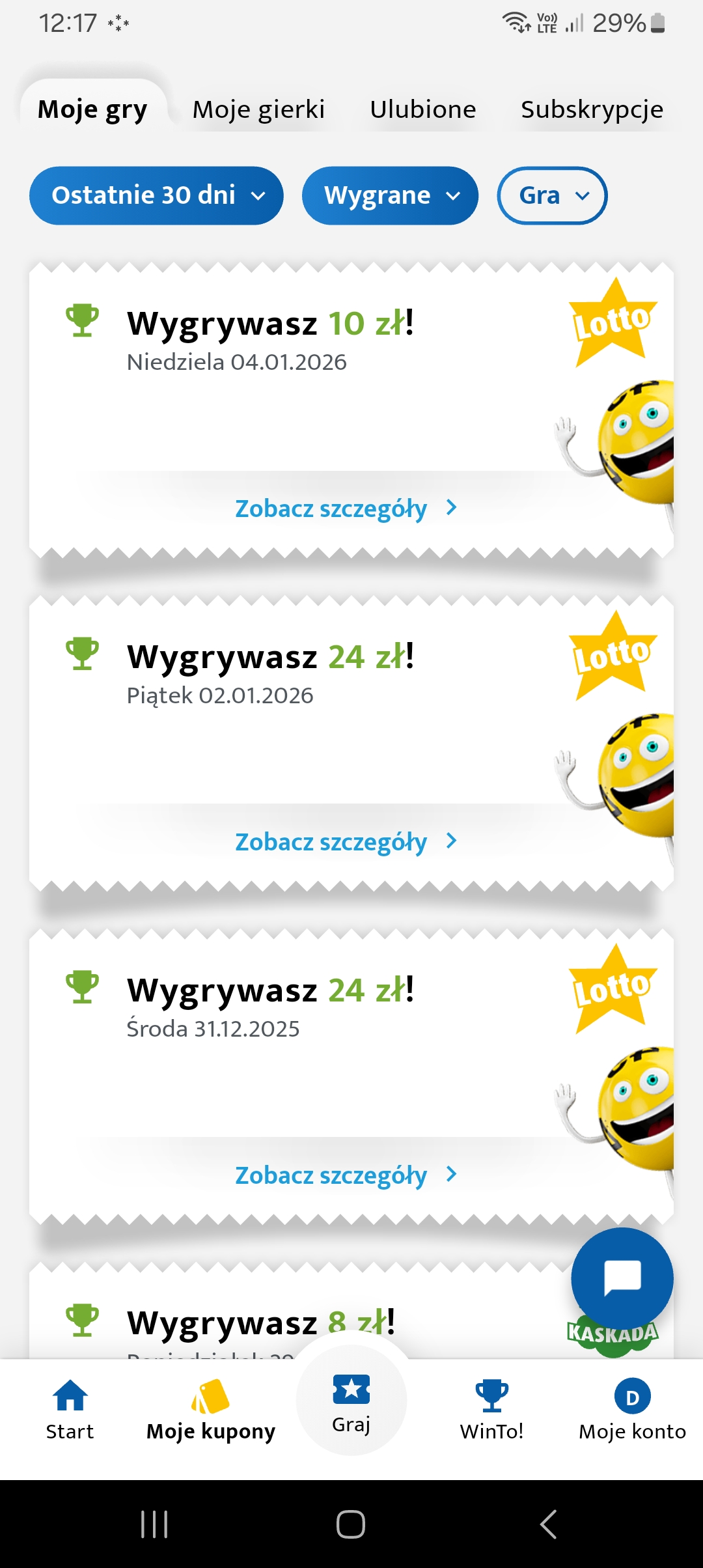Switch to the Moje gierki tab
703x1568 pixels.
[258, 109]
